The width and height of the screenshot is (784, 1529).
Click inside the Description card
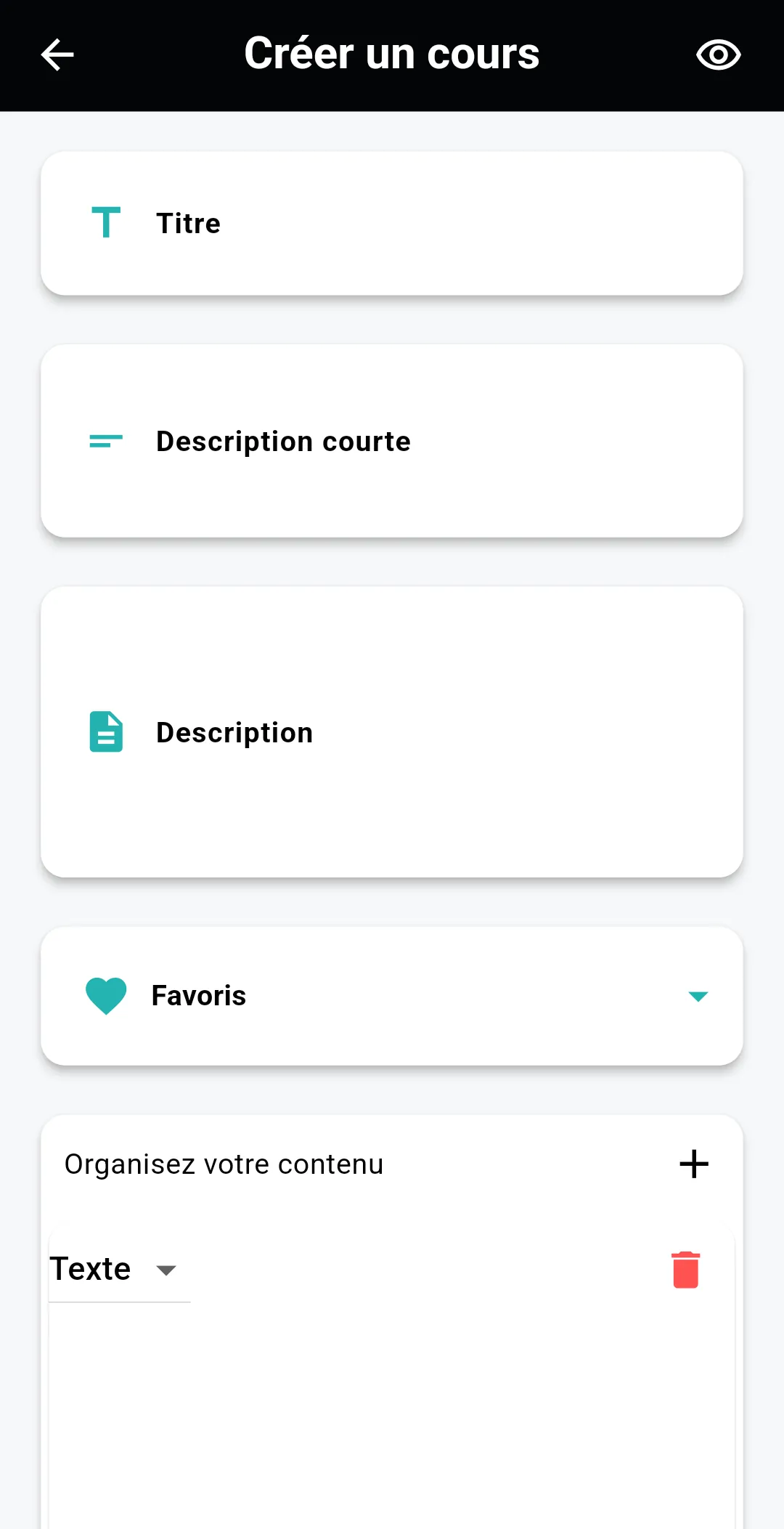(392, 732)
